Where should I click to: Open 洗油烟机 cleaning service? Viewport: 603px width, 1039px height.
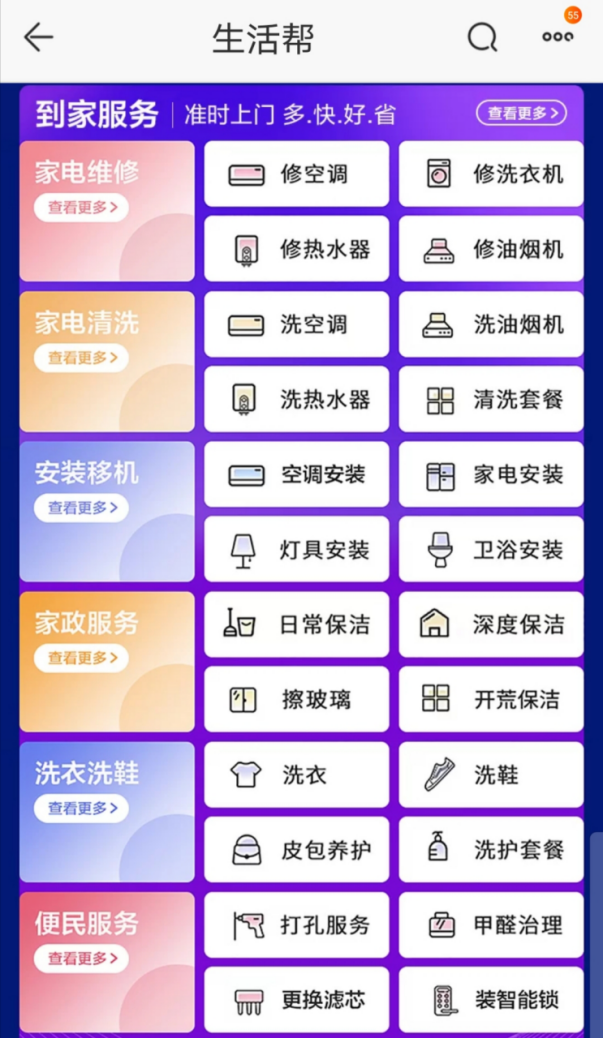pos(491,324)
